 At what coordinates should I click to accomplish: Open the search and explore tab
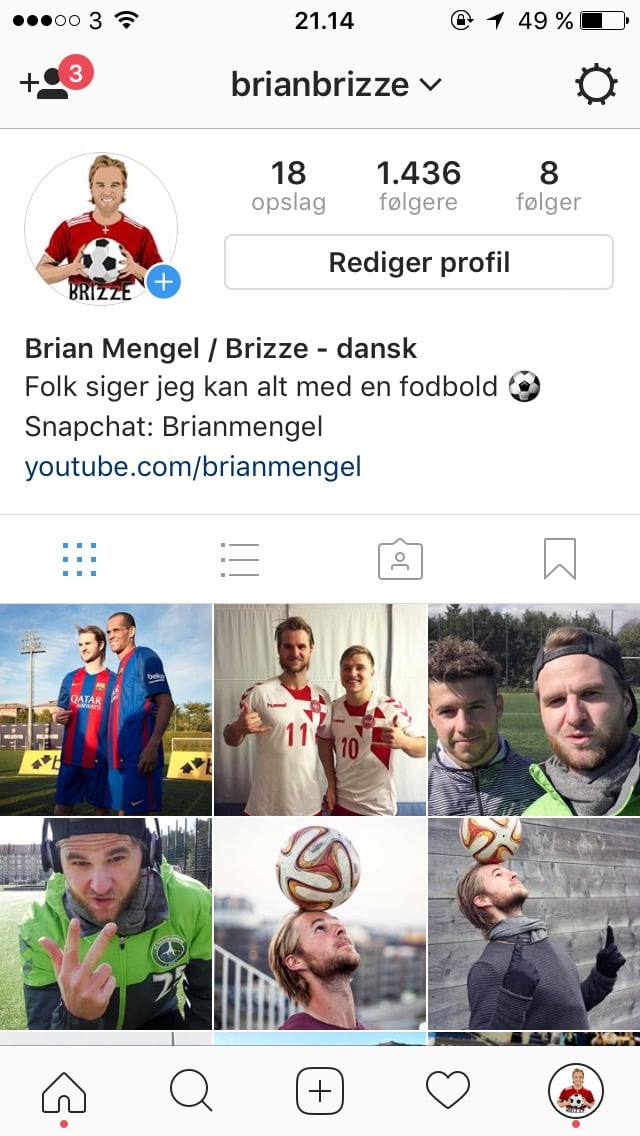191,1090
